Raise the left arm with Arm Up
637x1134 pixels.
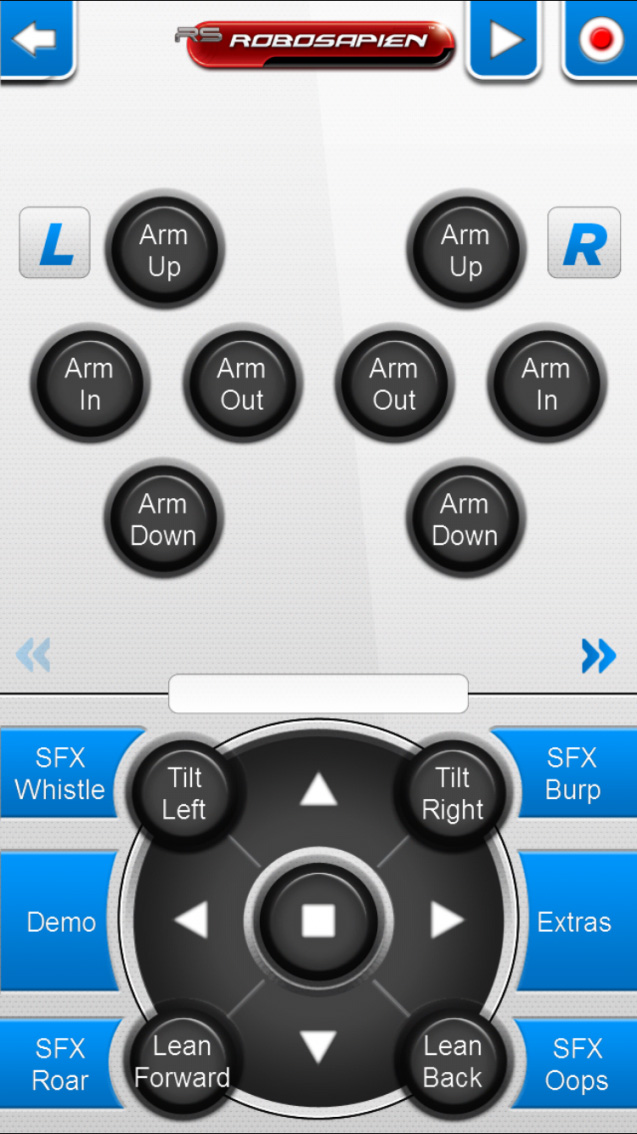(163, 250)
